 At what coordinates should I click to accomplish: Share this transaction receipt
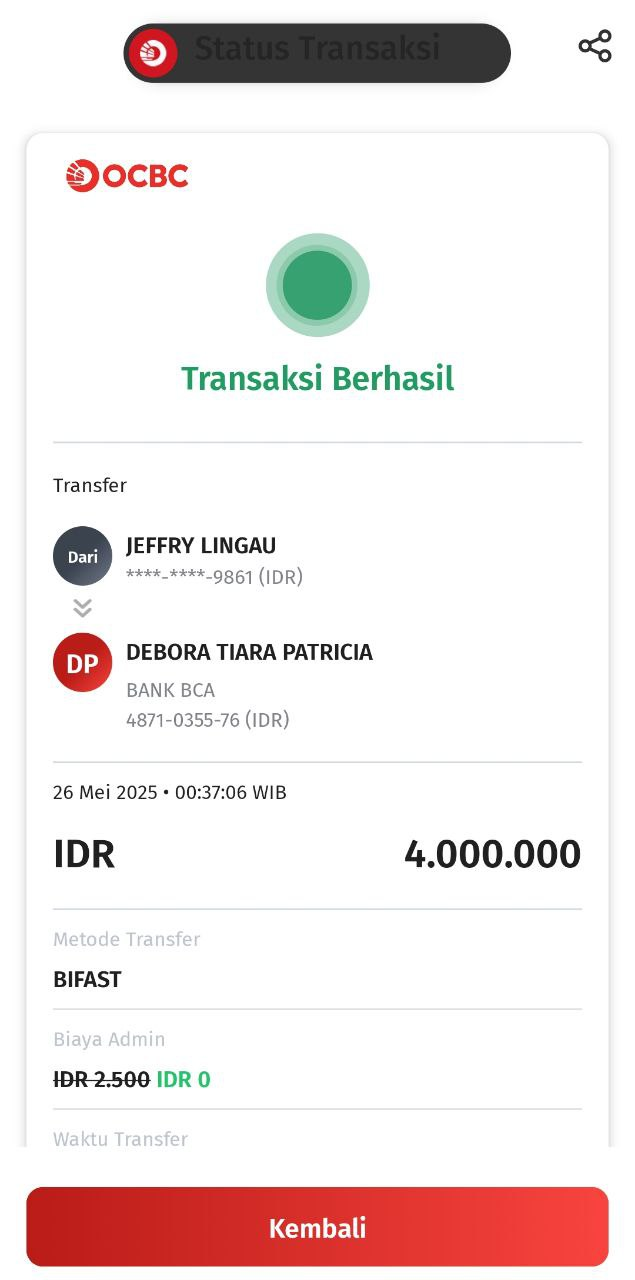click(594, 46)
